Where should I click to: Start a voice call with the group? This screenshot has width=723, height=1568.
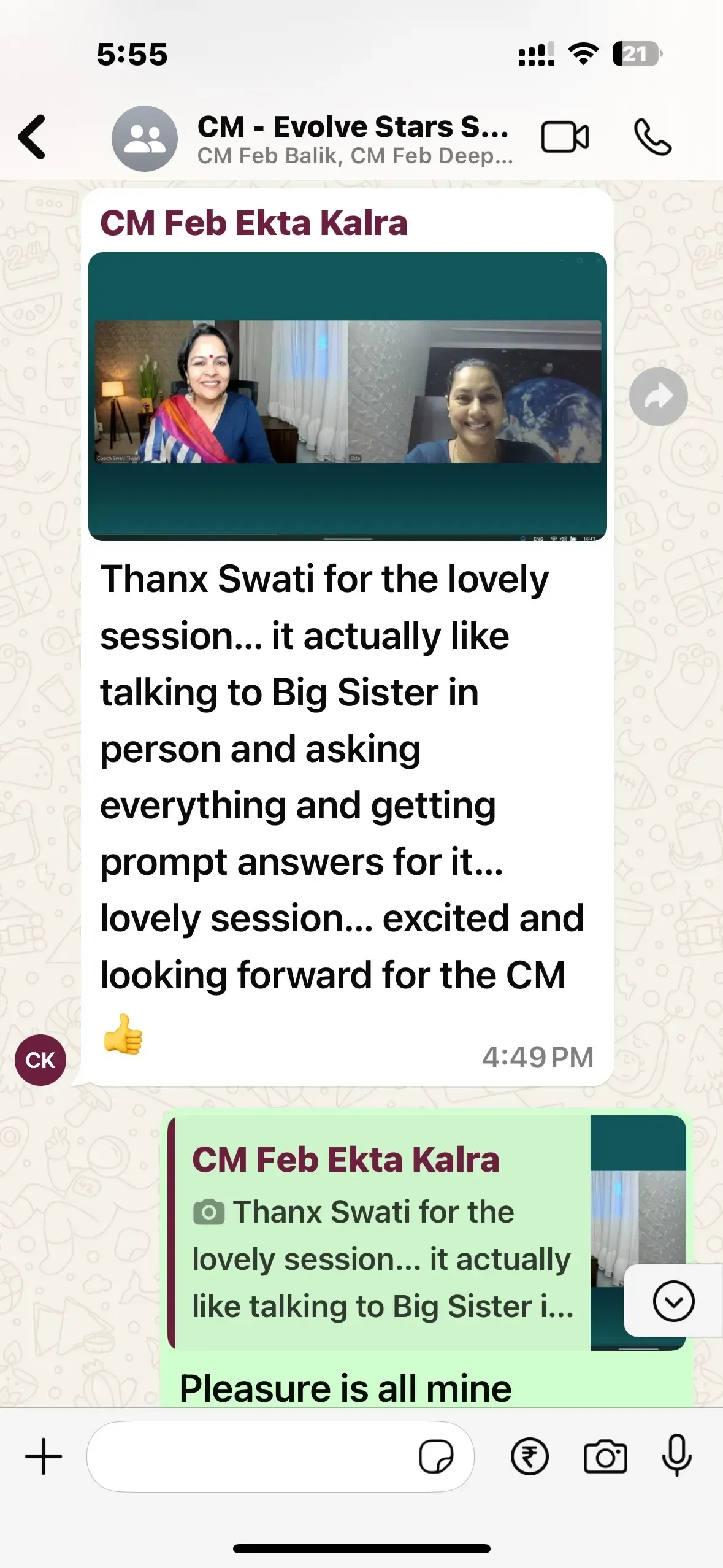coord(652,137)
